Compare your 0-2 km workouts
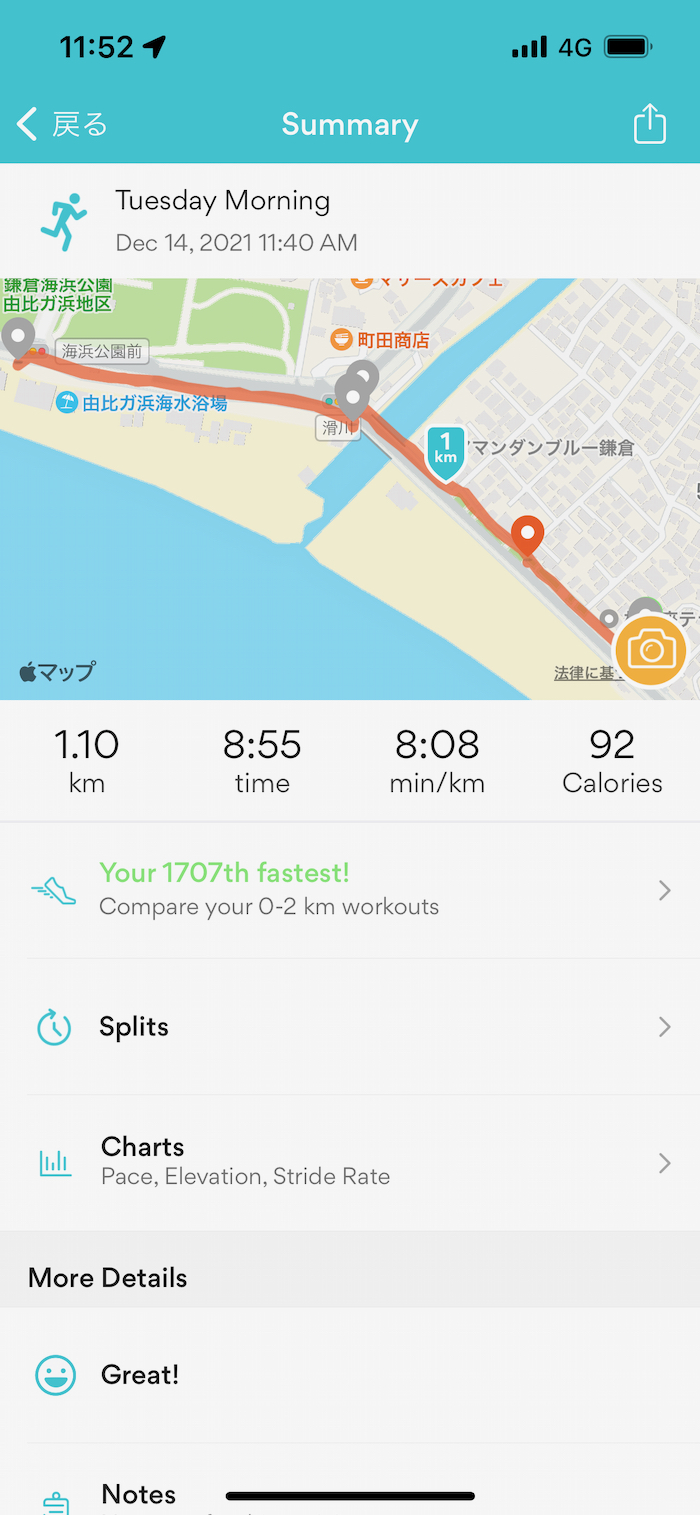Screen dimensions: 700x1515 tap(350, 889)
